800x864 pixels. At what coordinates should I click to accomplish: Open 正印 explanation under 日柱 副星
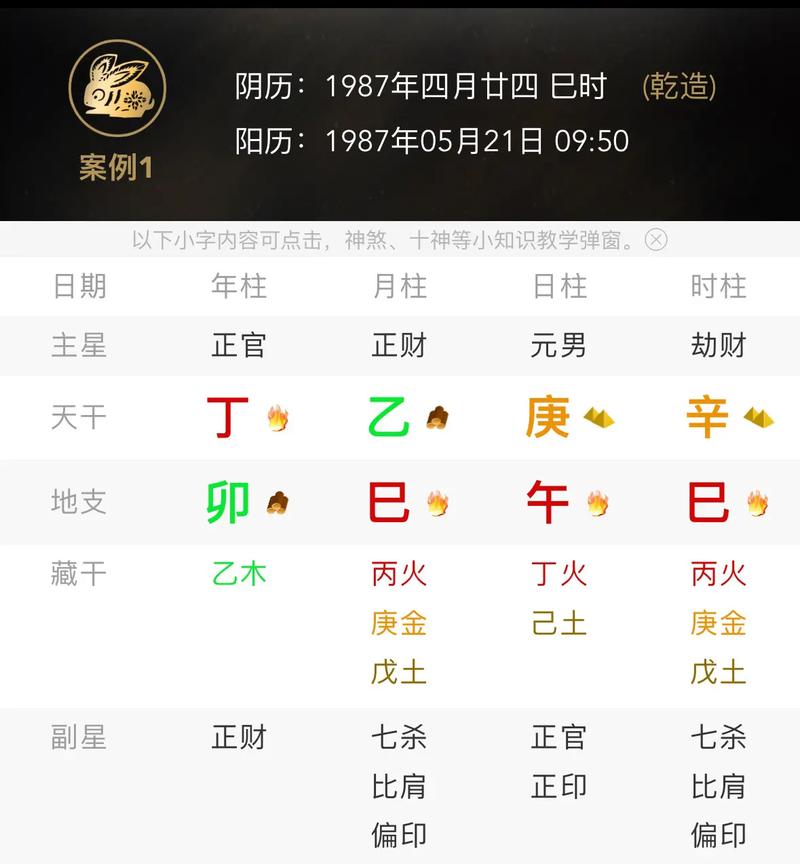[559, 786]
